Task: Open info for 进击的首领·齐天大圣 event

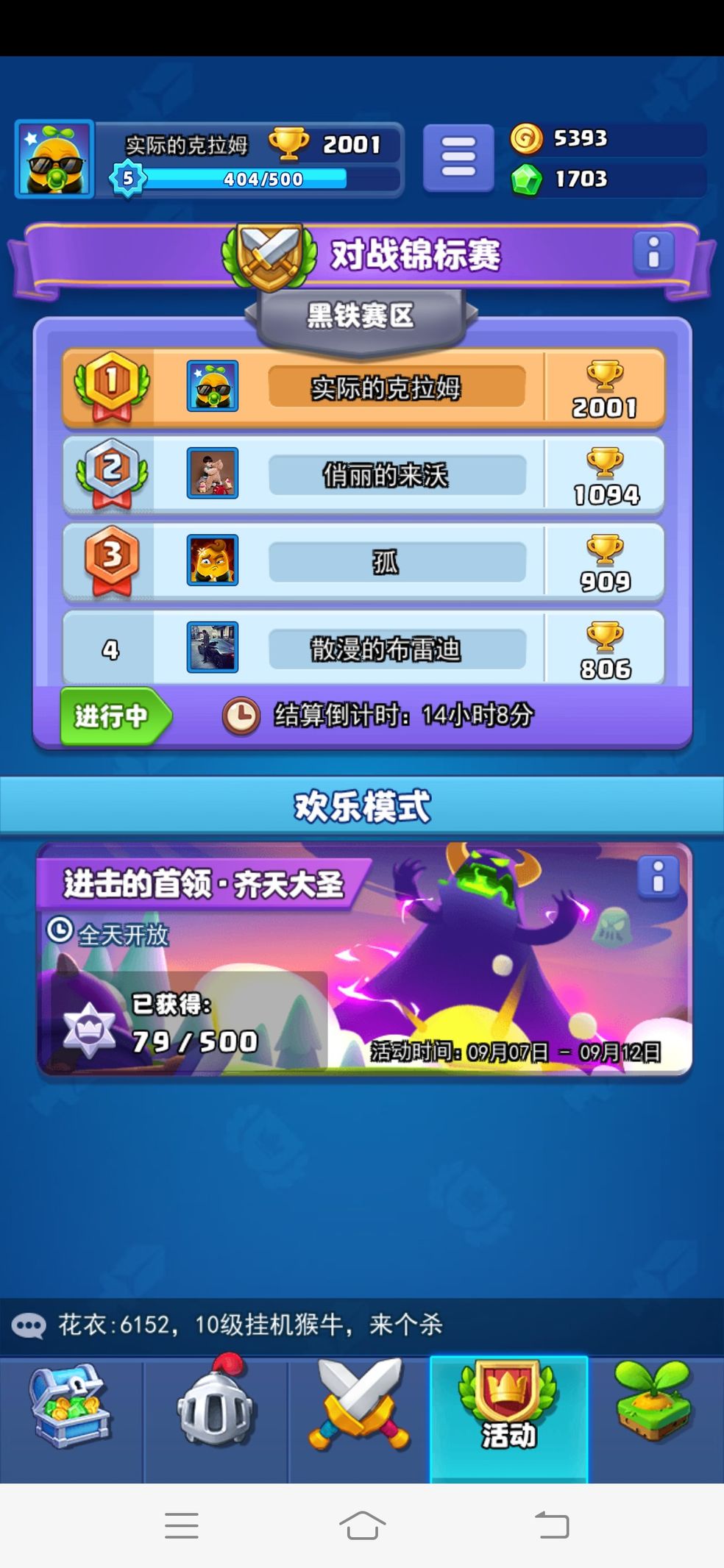Action: (658, 877)
